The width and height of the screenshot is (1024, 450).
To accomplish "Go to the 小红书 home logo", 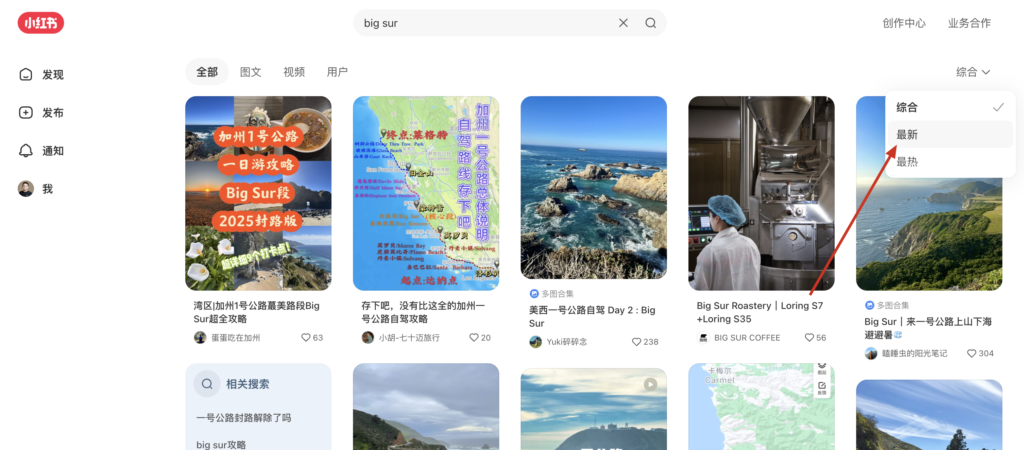I will click(41, 23).
